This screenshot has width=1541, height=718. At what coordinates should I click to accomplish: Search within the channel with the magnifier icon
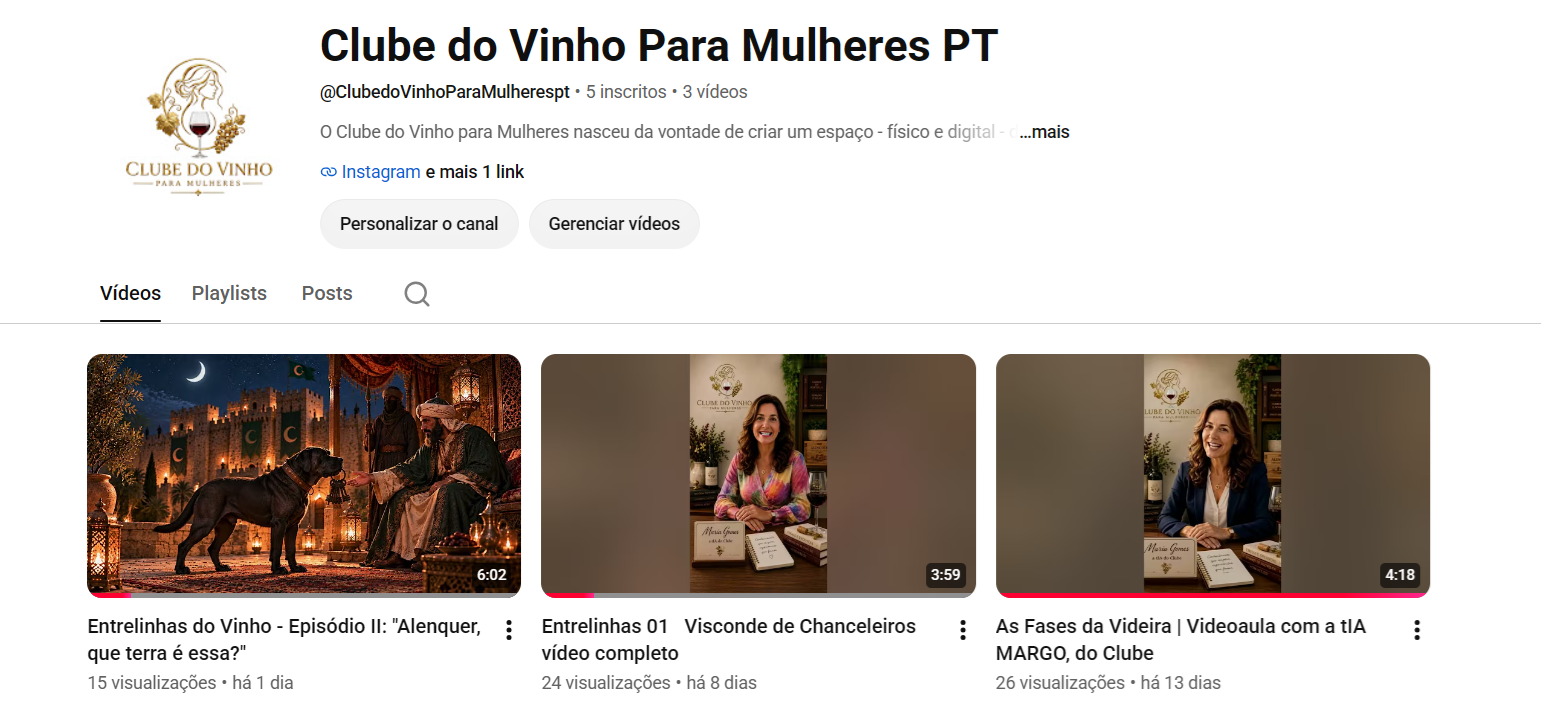point(417,293)
